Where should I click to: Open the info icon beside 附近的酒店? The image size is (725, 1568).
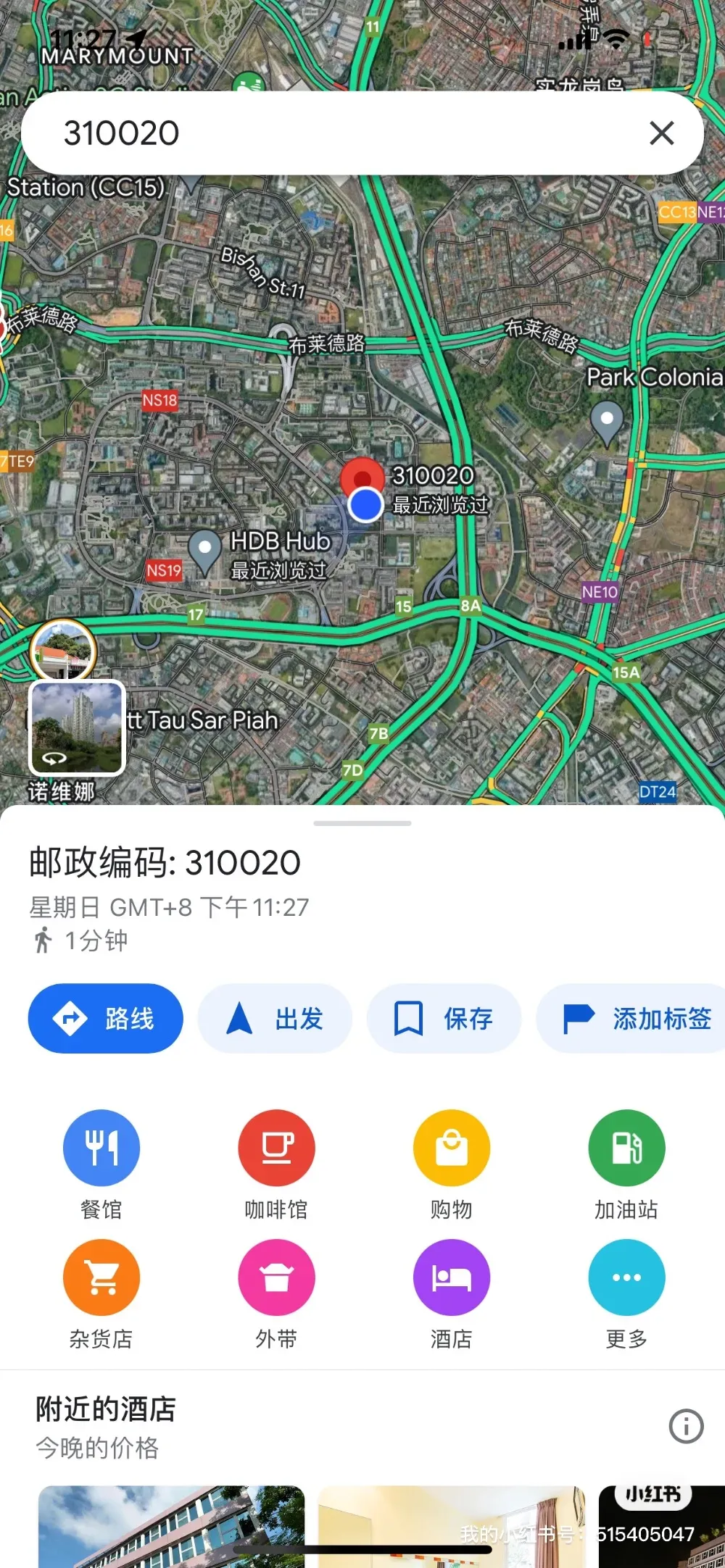686,1426
